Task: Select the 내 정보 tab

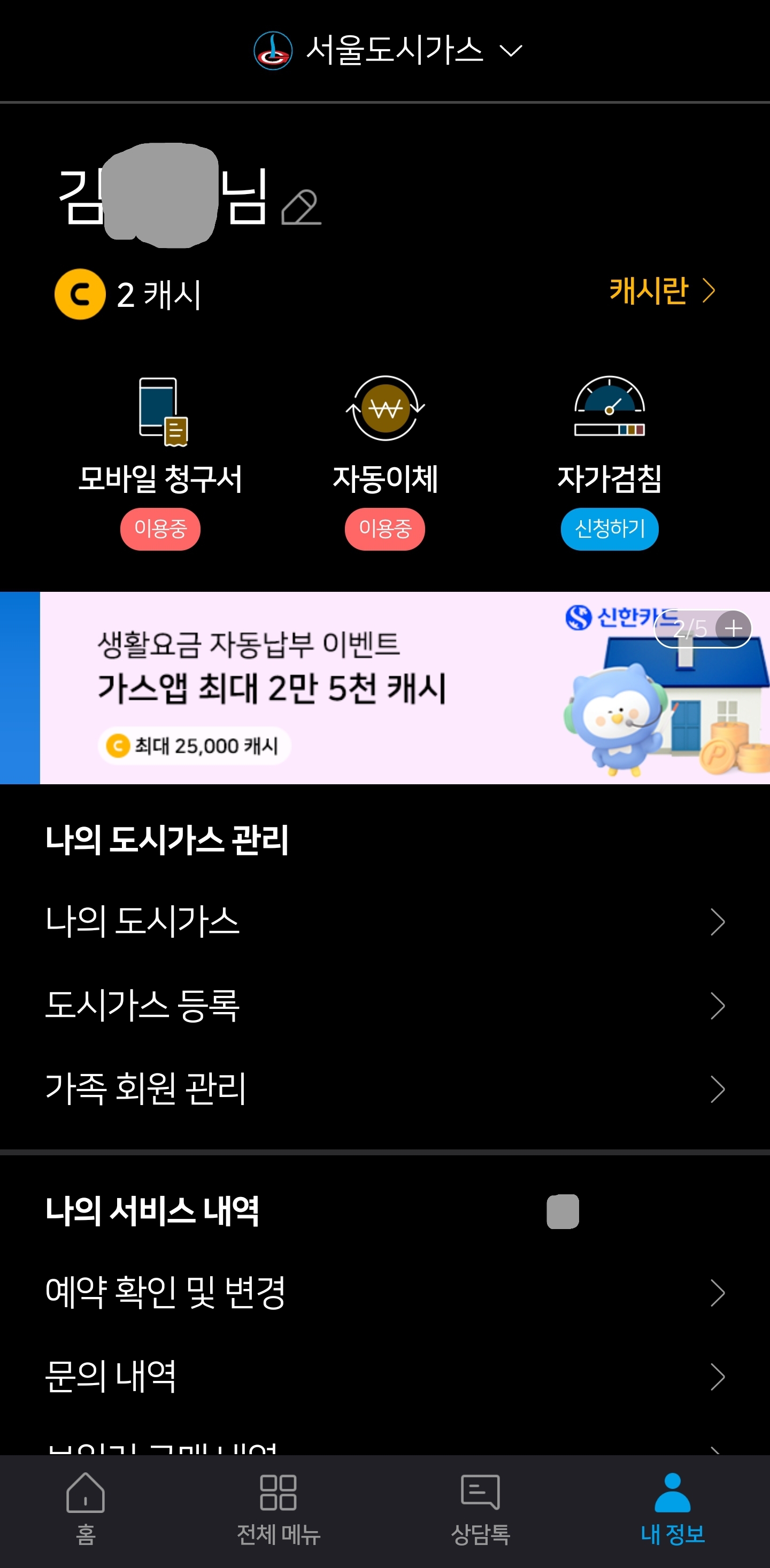Action: (x=673, y=1508)
